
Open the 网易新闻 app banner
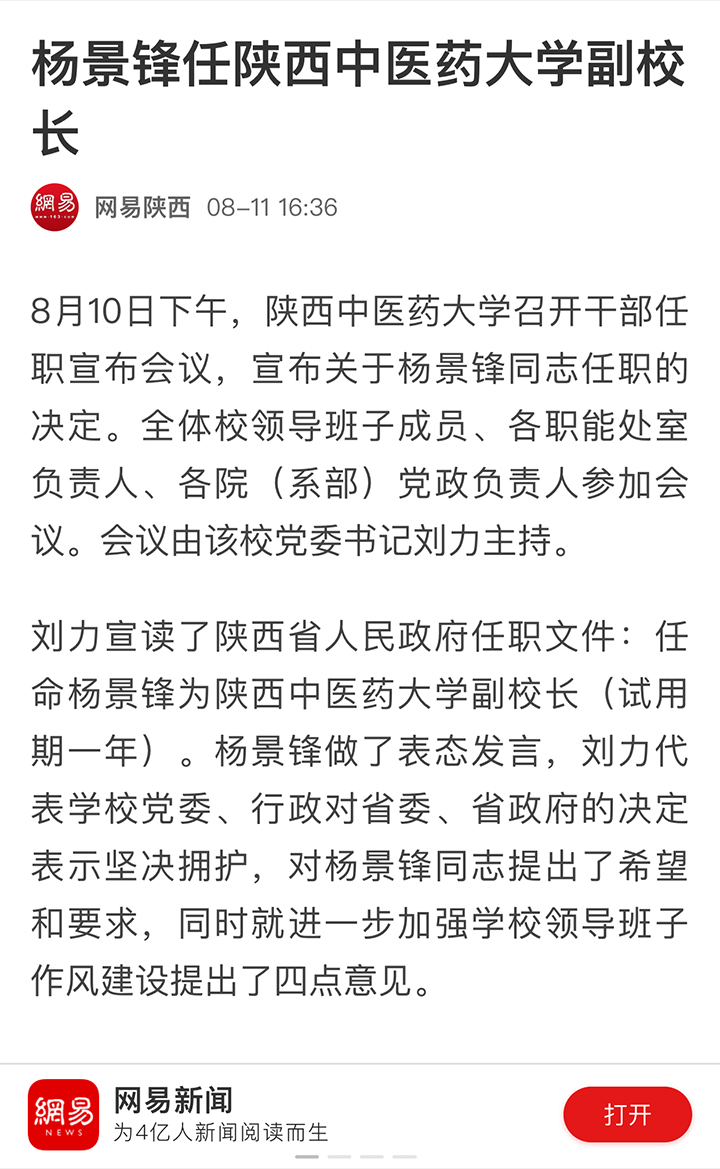point(220,1115)
